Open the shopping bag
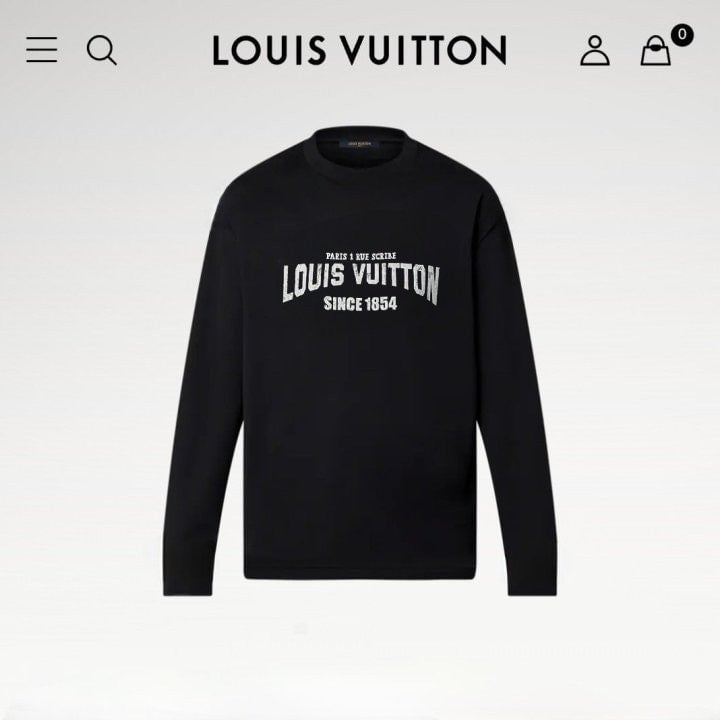720x720 pixels. 656,51
